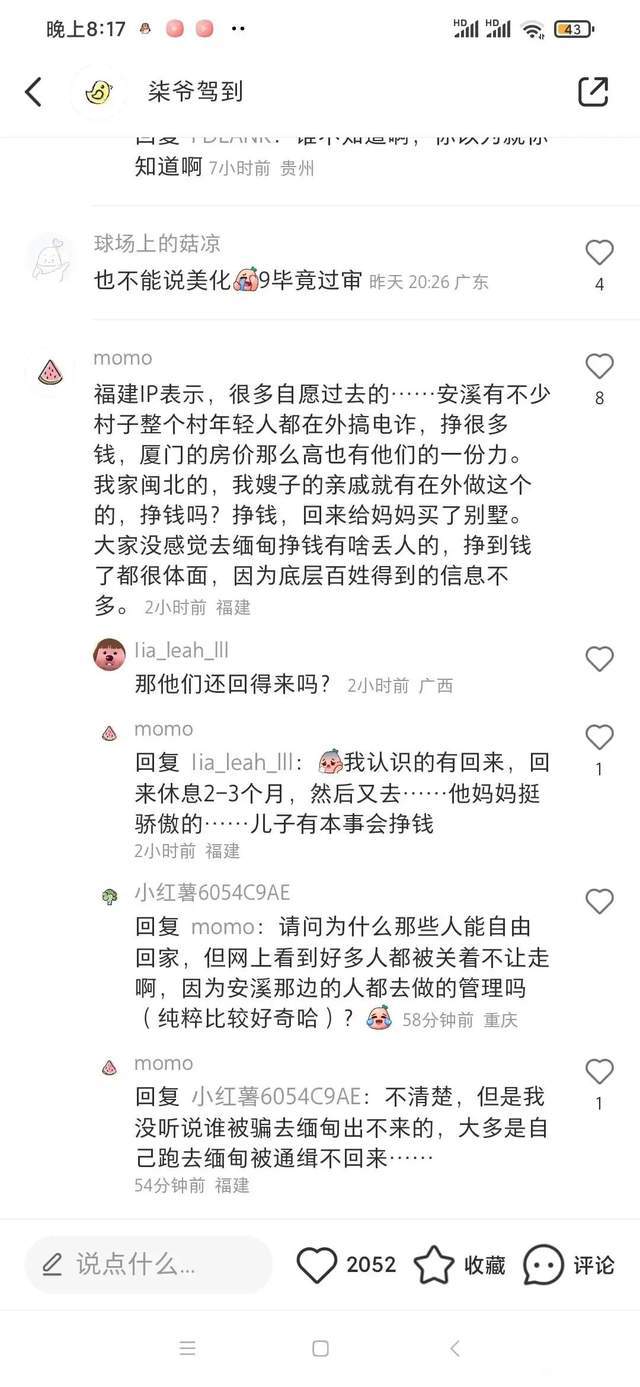Tap the system back button
640x1387 pixels.
454,1348
